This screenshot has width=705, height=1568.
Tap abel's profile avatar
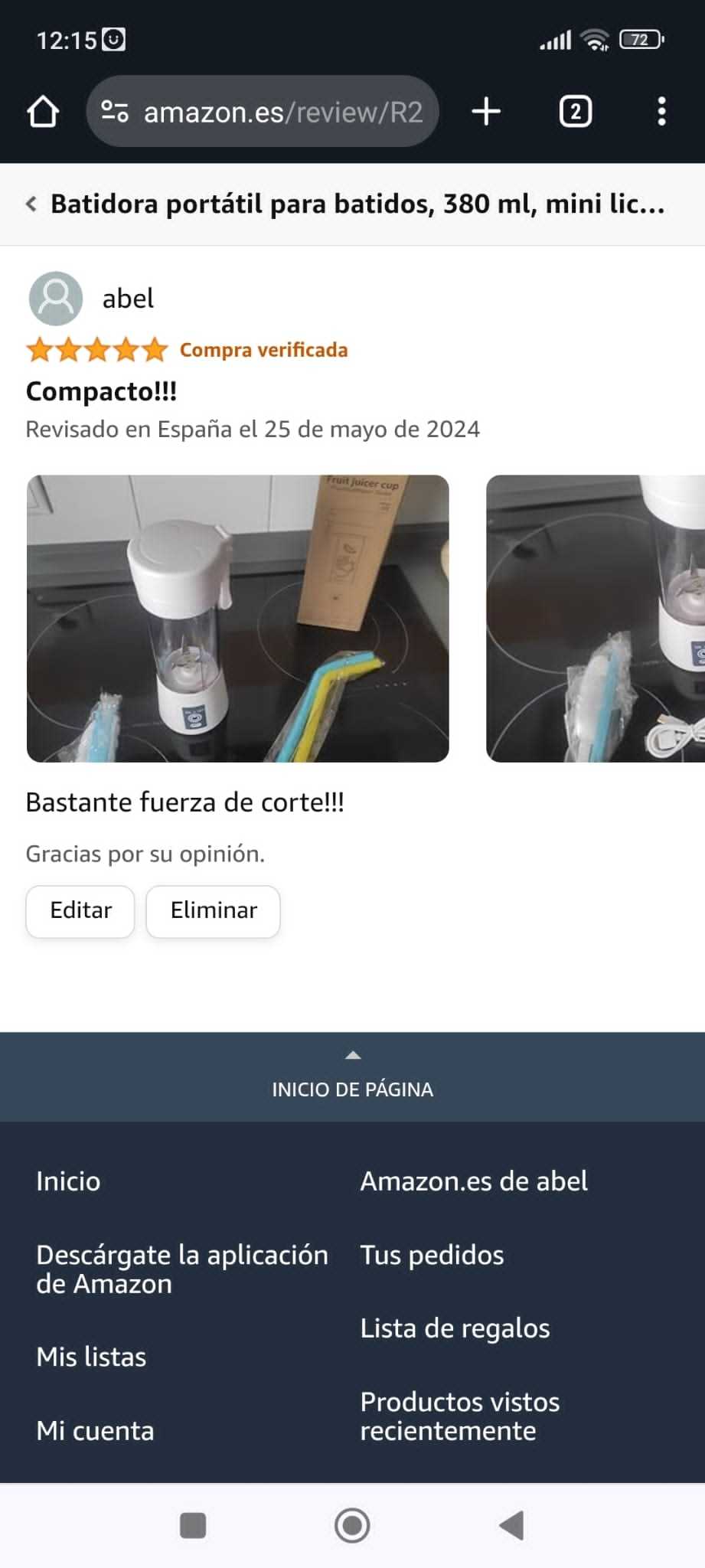(56, 299)
